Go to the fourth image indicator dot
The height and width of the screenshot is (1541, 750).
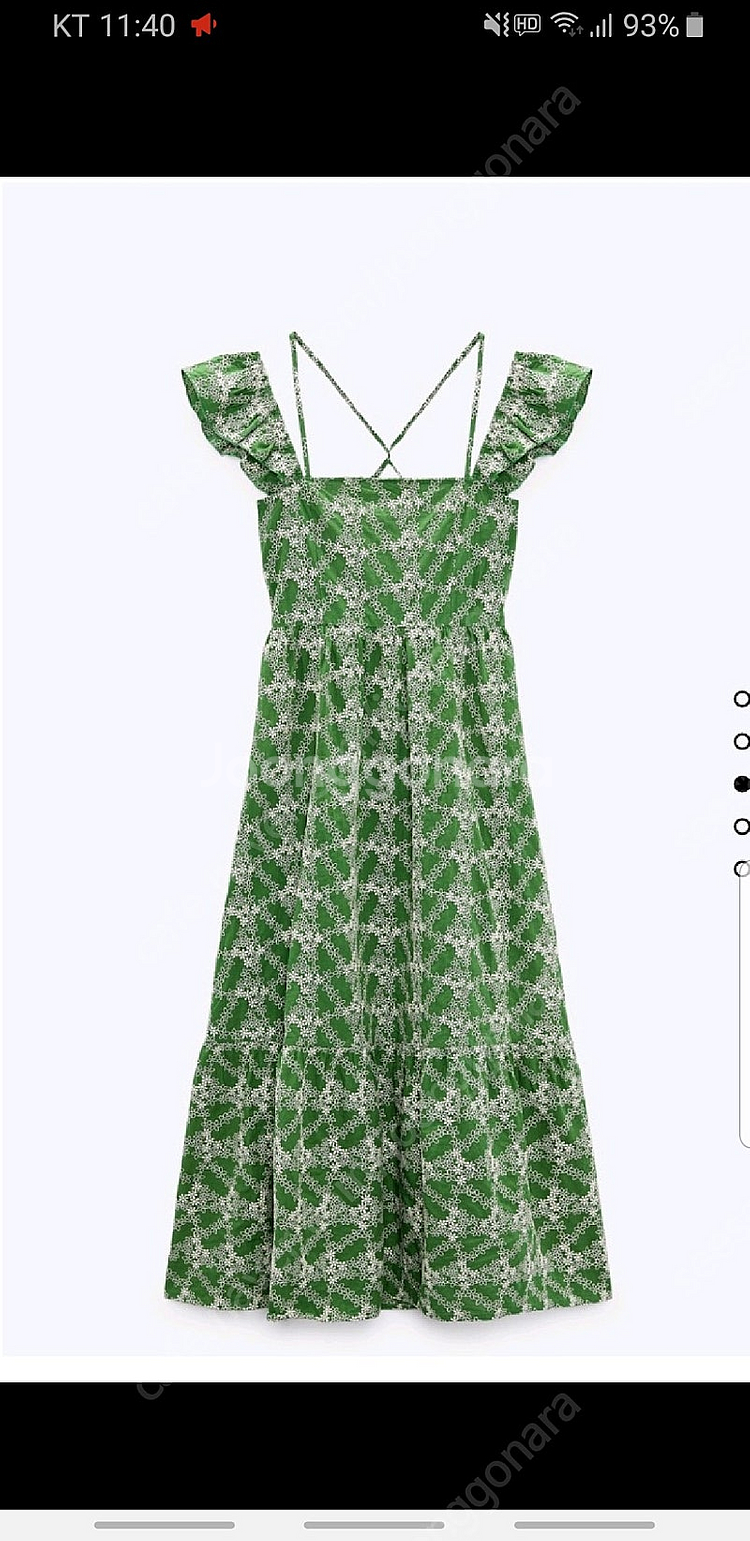741,826
